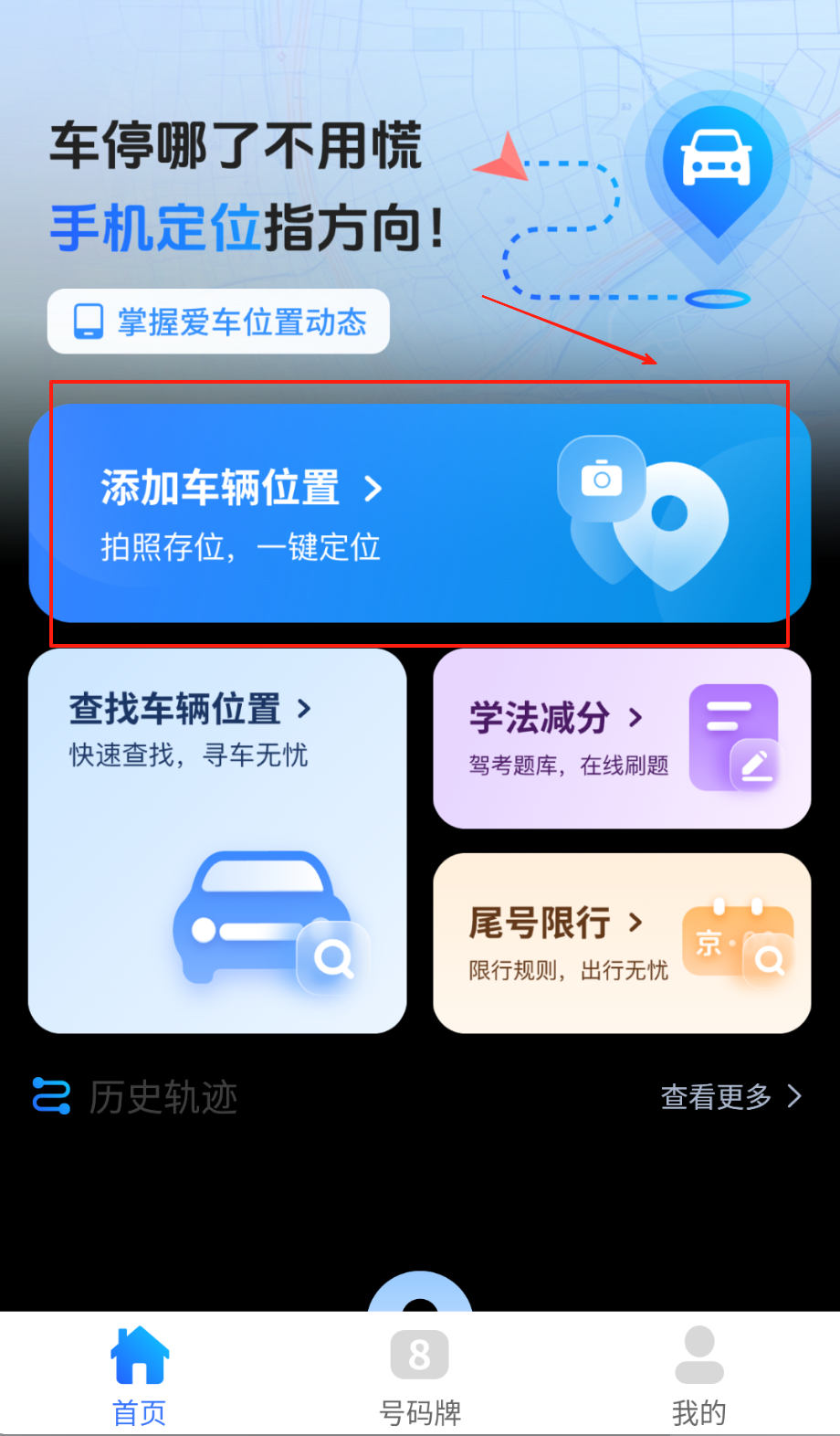Open the 添加车辆位置 card
Viewport: 840px width, 1436px height.
[x=419, y=513]
